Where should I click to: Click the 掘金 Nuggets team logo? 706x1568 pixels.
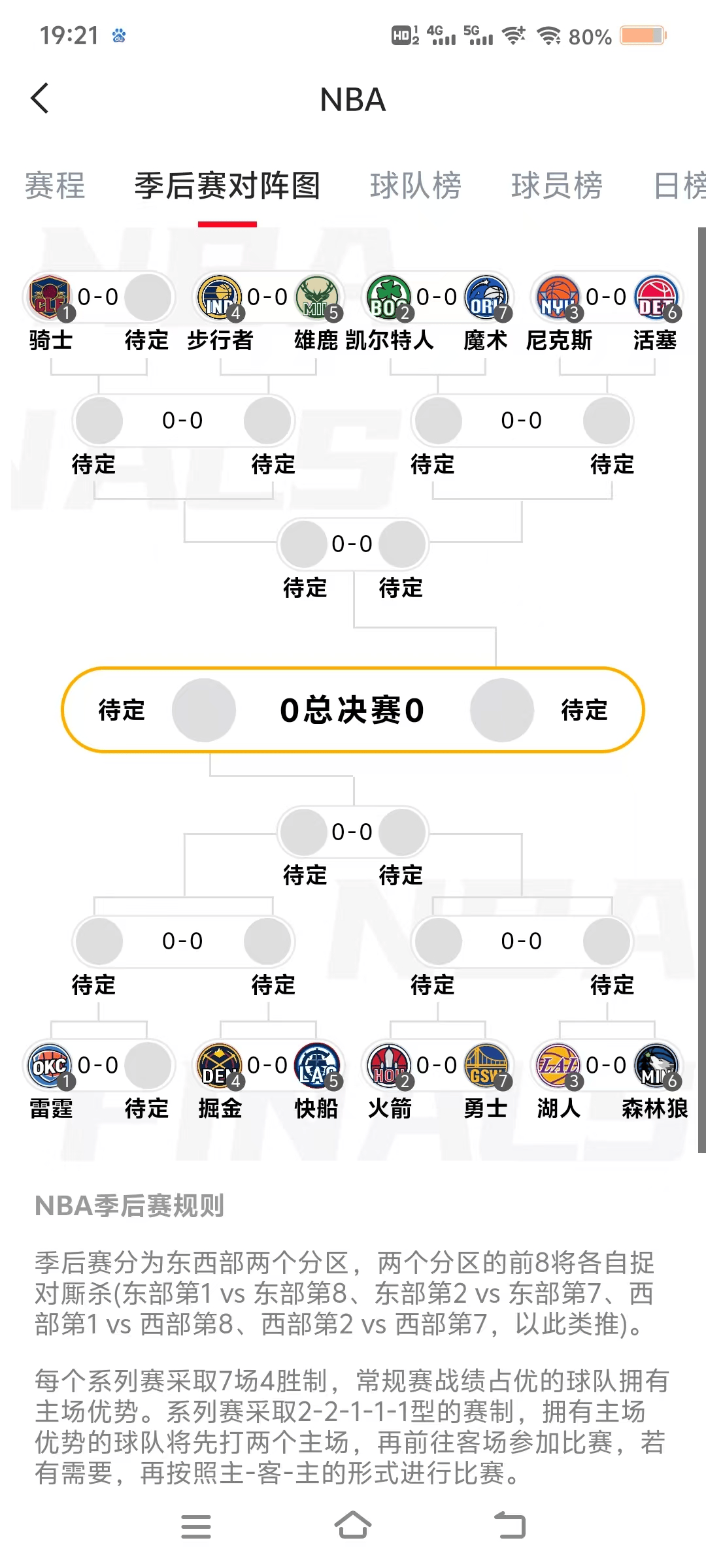click(221, 1065)
